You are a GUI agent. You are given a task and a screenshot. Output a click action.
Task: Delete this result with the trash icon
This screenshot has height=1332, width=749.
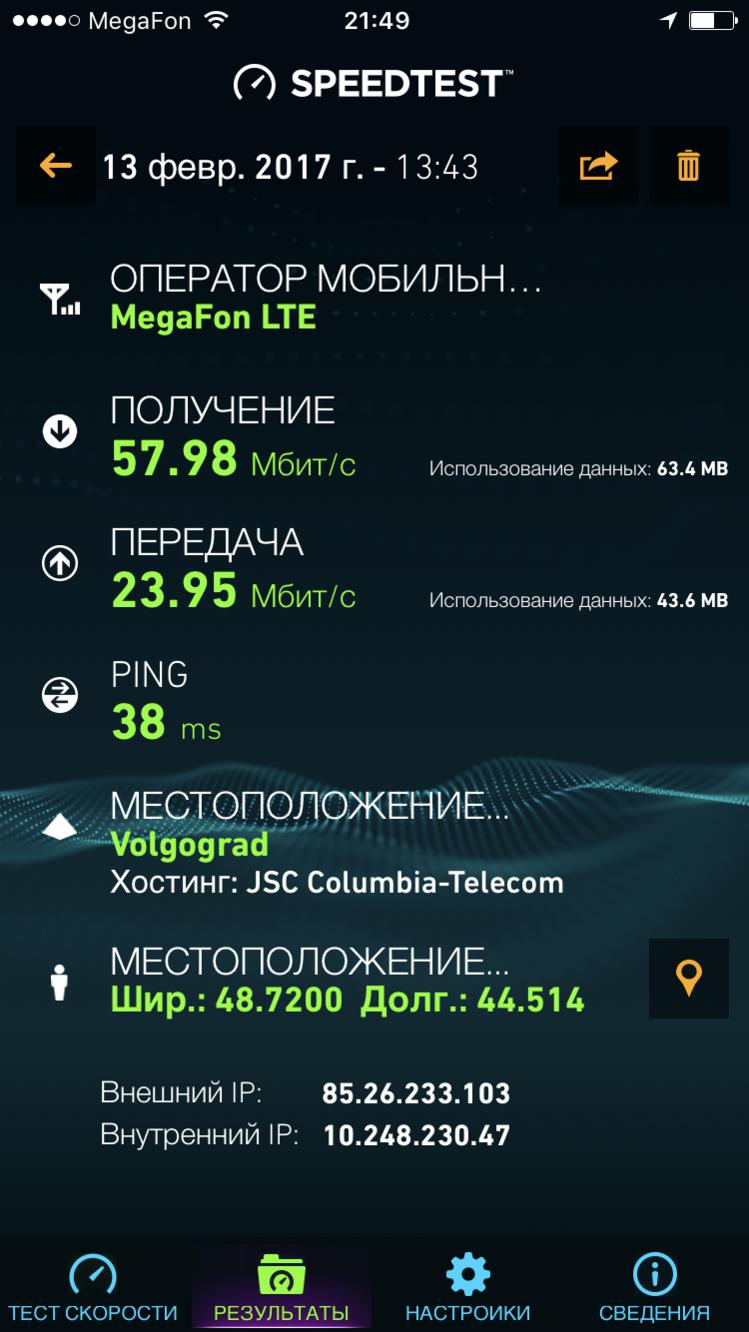[688, 166]
